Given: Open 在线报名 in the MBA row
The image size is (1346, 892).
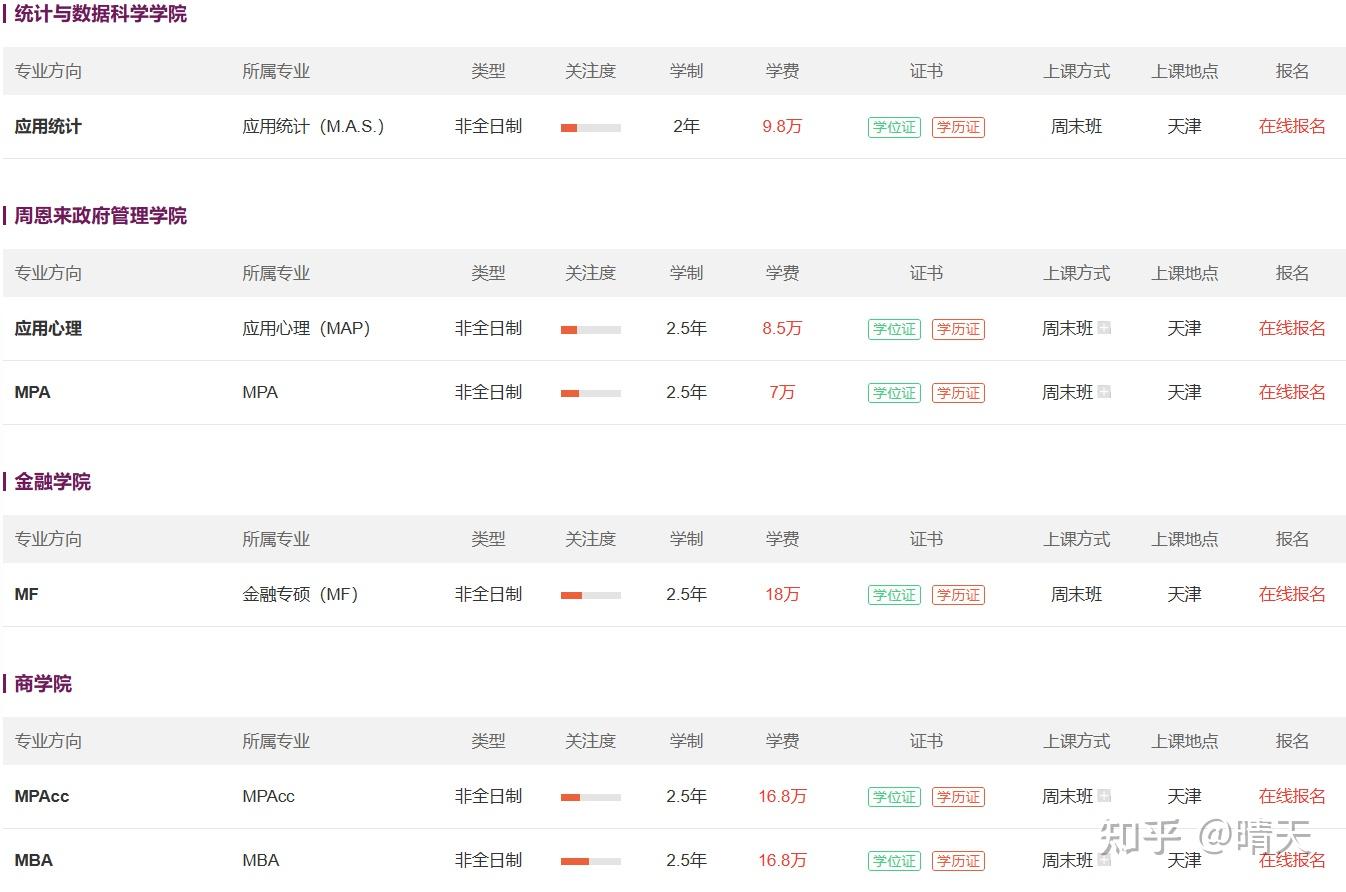Looking at the screenshot, I should pyautogui.click(x=1292, y=860).
